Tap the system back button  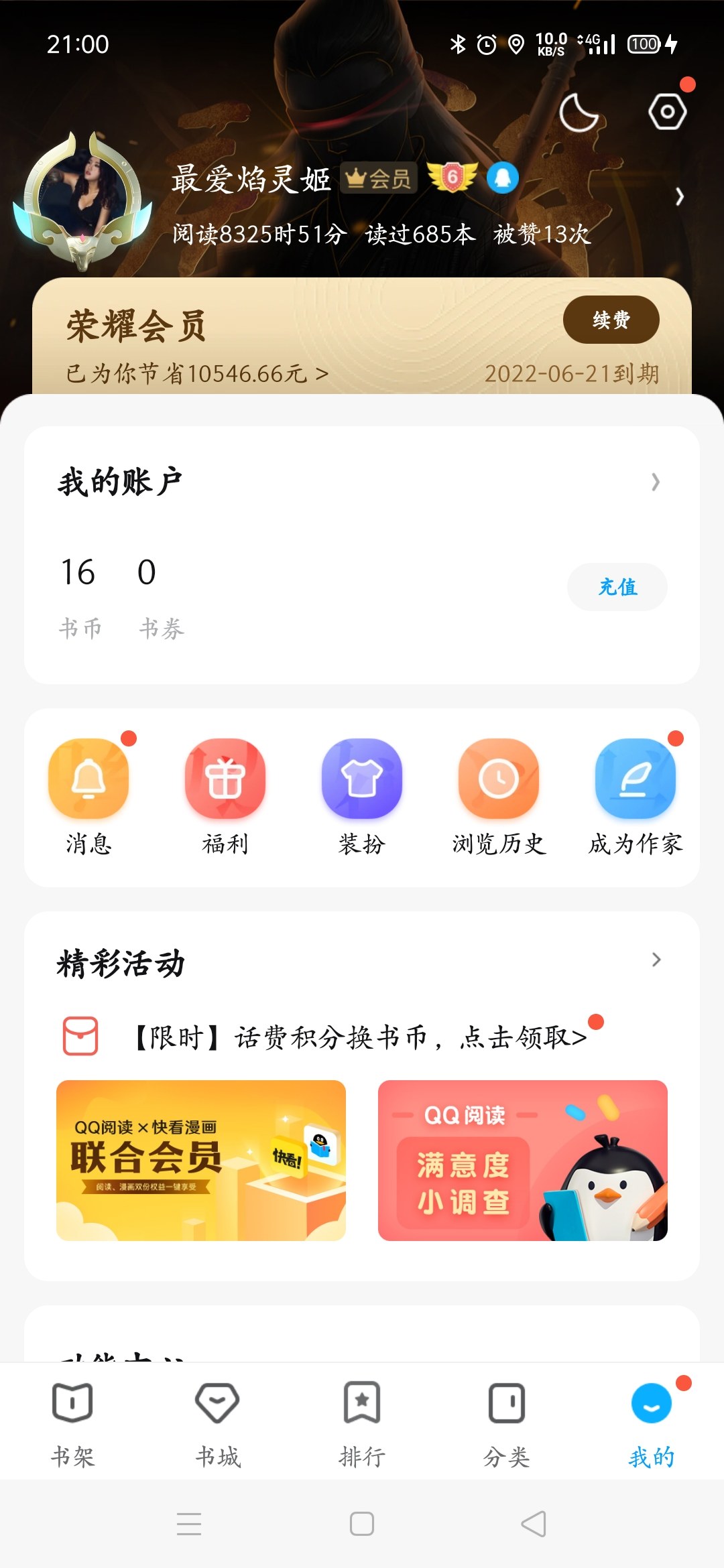[534, 1524]
